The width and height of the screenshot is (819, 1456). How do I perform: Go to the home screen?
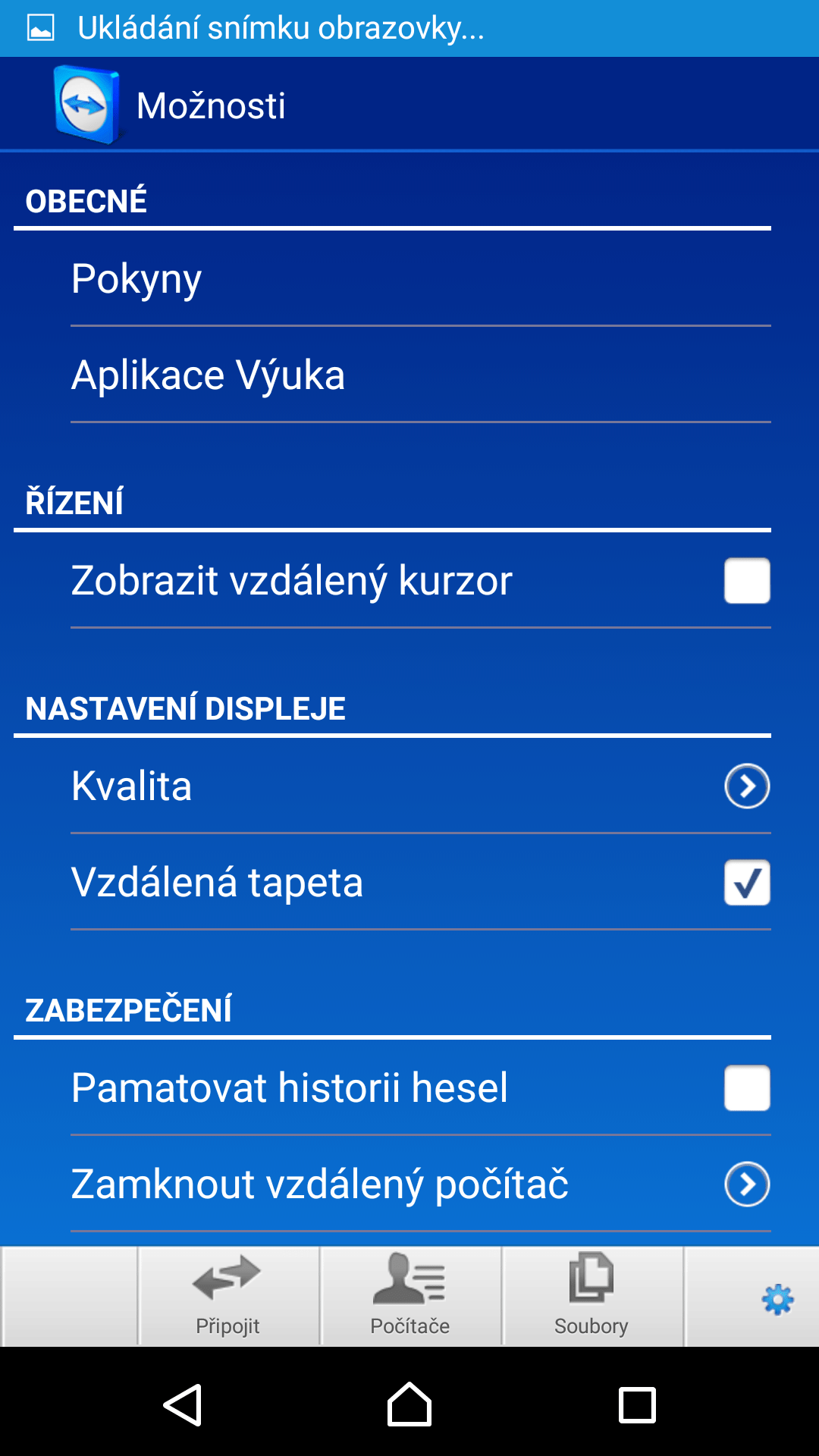[409, 1404]
